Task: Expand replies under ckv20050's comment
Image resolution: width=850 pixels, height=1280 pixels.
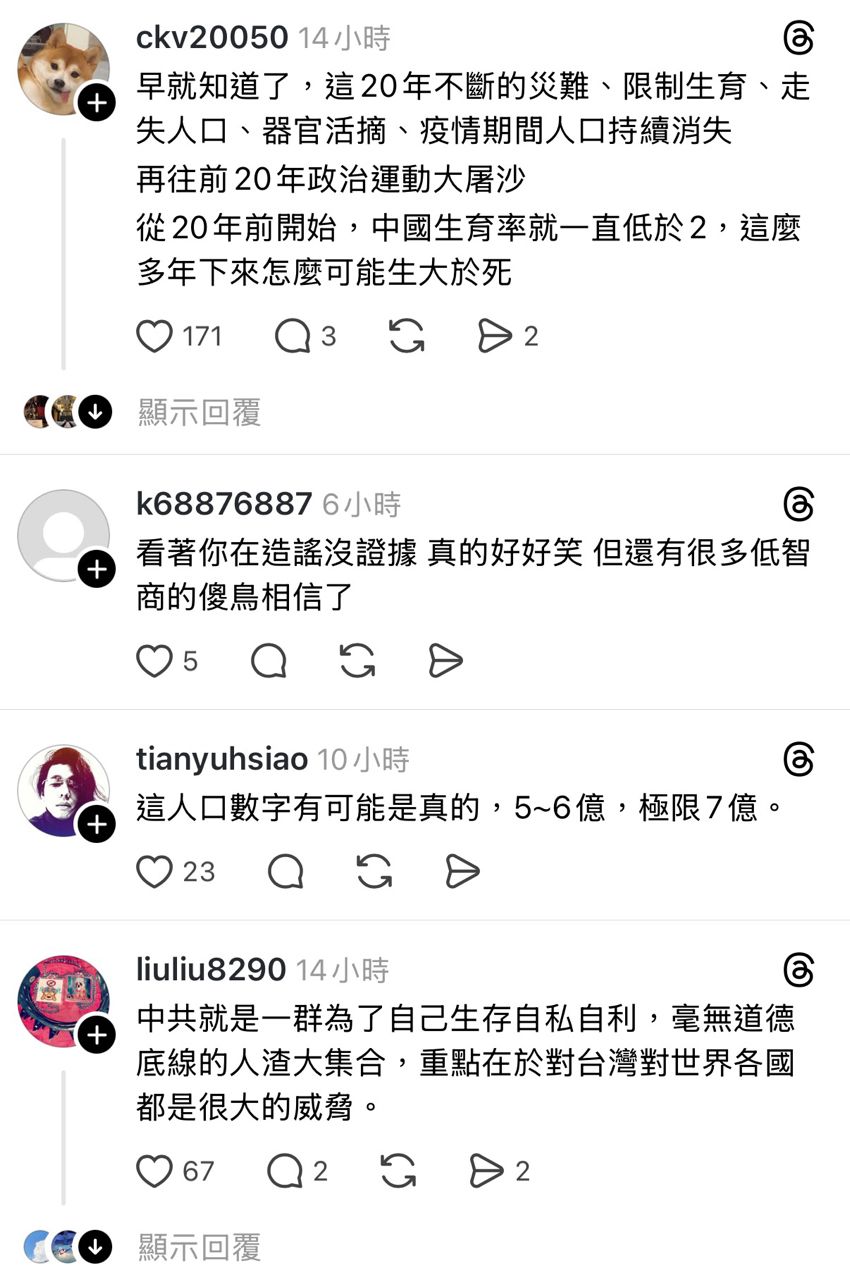Action: [x=199, y=411]
